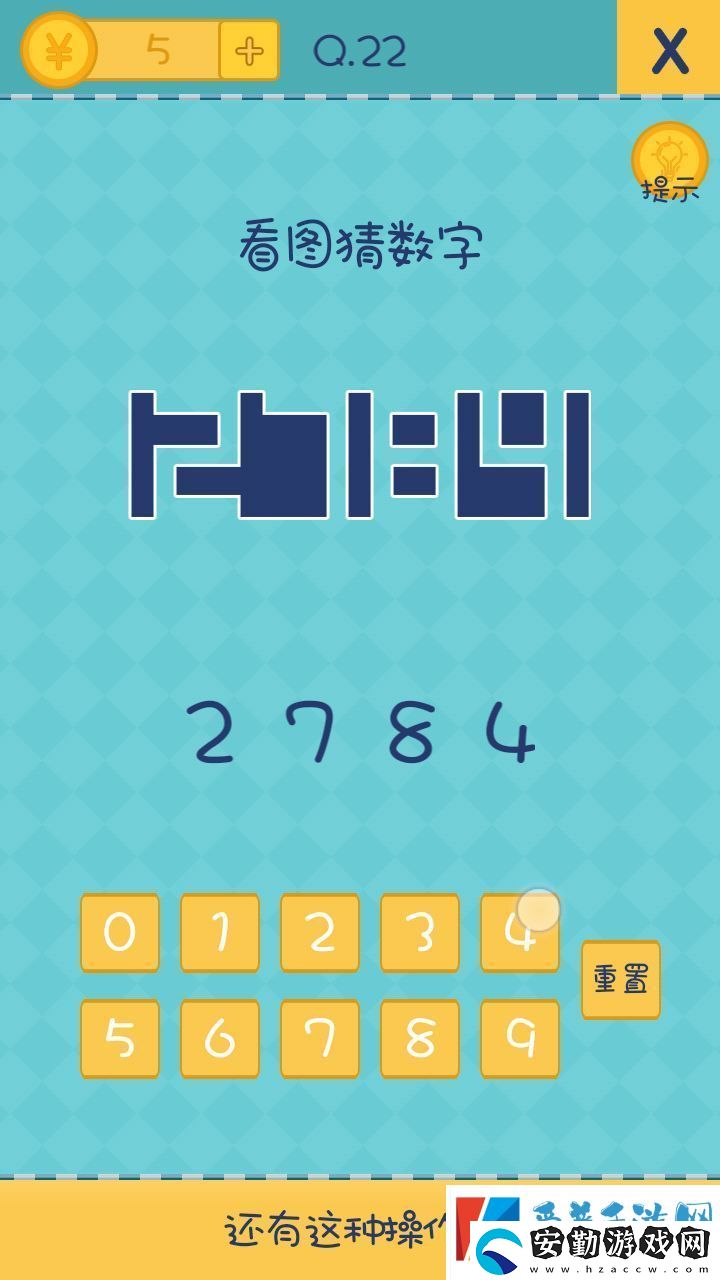Add more coins with the plus button
The height and width of the screenshot is (1280, 720).
pyautogui.click(x=248, y=50)
